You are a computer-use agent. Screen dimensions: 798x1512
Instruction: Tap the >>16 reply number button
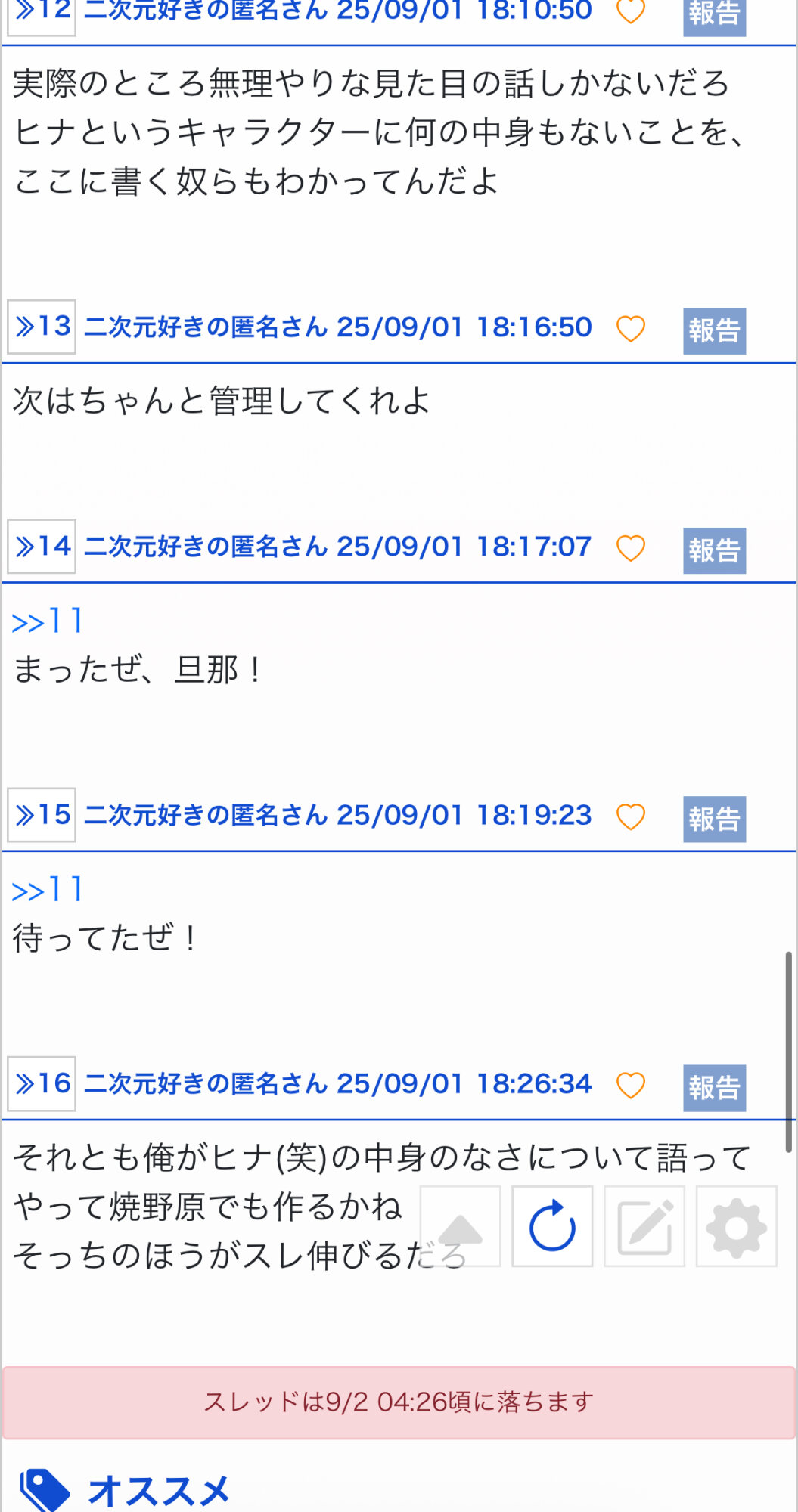coord(42,1083)
